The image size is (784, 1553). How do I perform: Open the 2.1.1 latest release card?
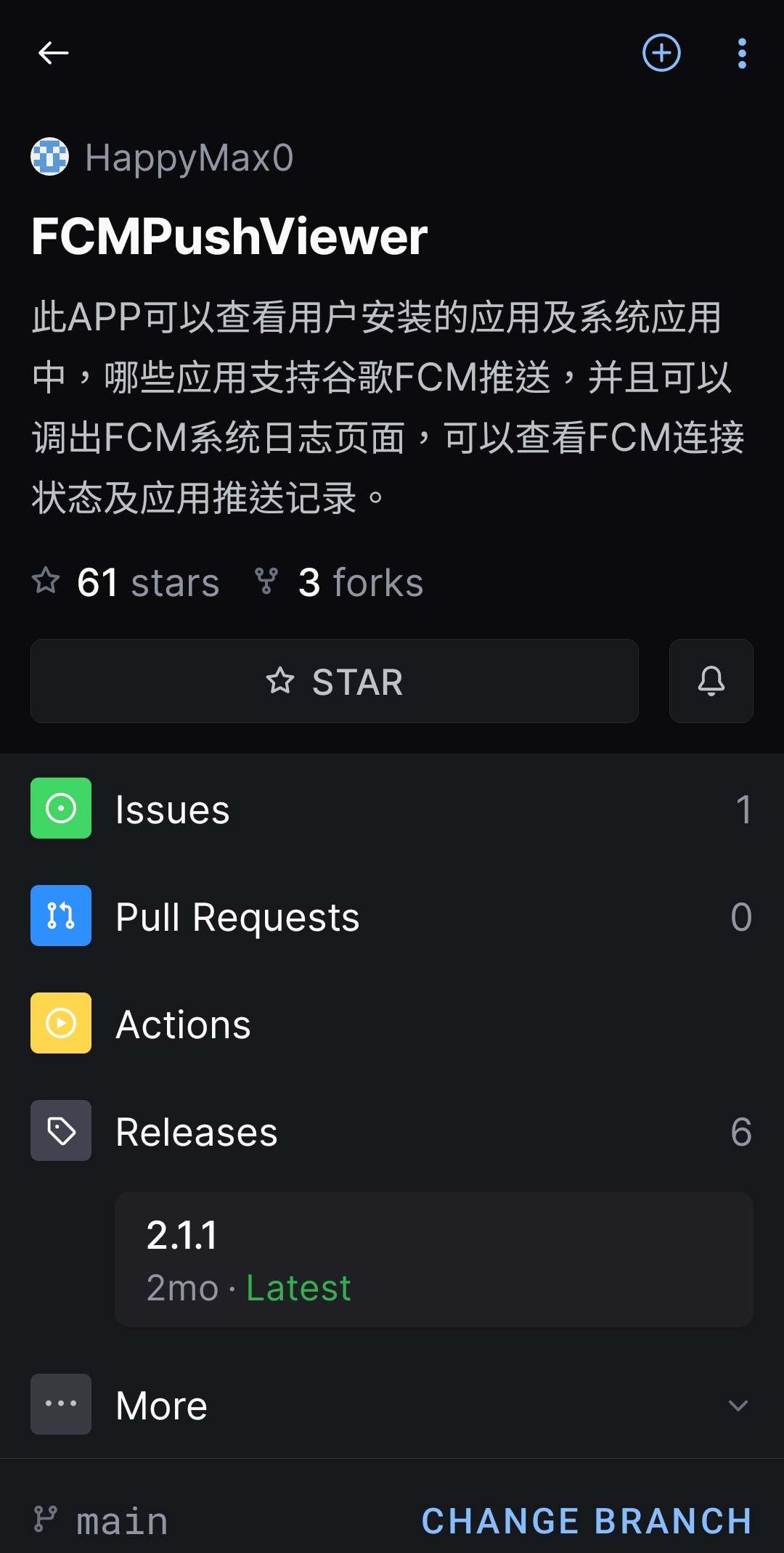[434, 1260]
